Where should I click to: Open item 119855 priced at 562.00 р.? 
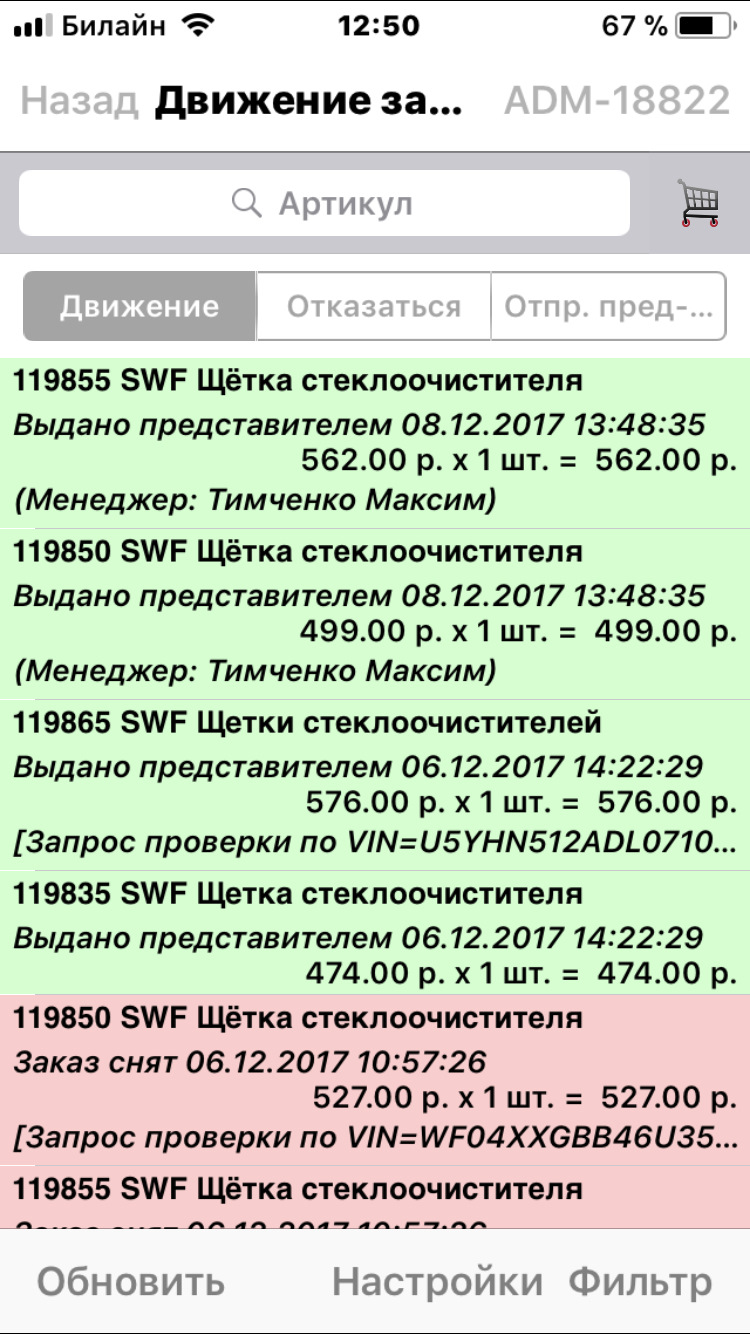[x=375, y=443]
